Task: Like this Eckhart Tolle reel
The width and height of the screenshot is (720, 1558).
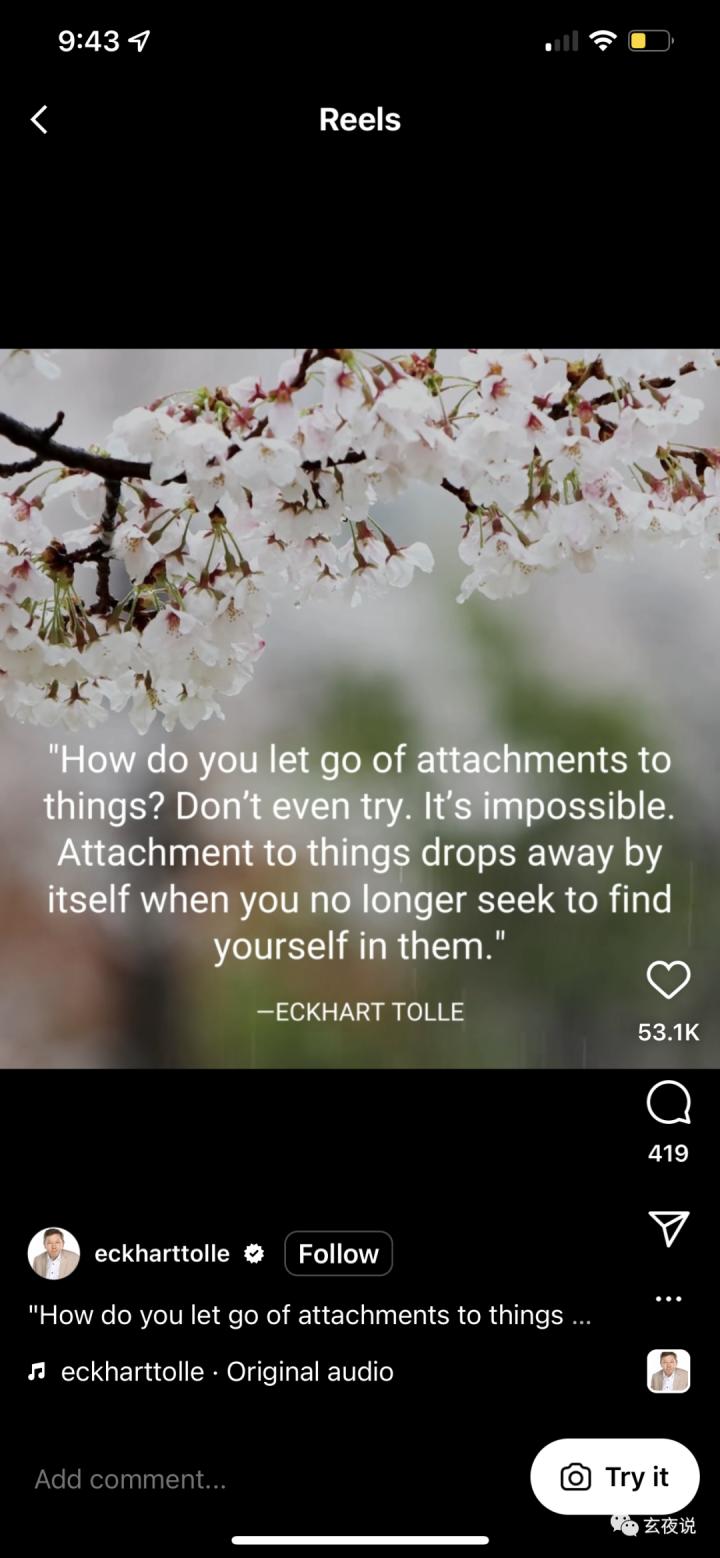Action: pyautogui.click(x=668, y=980)
